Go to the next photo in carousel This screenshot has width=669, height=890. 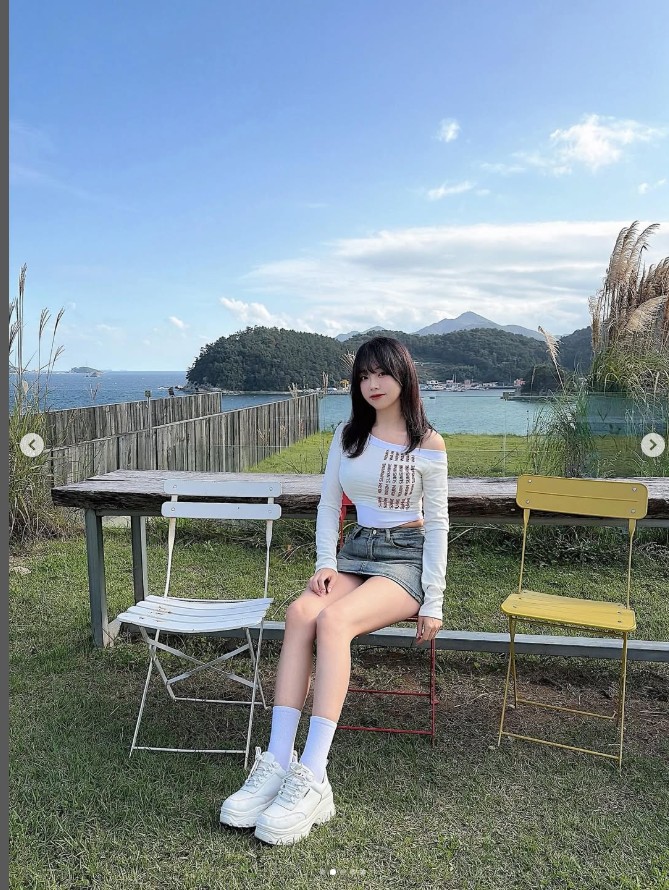[x=652, y=445]
